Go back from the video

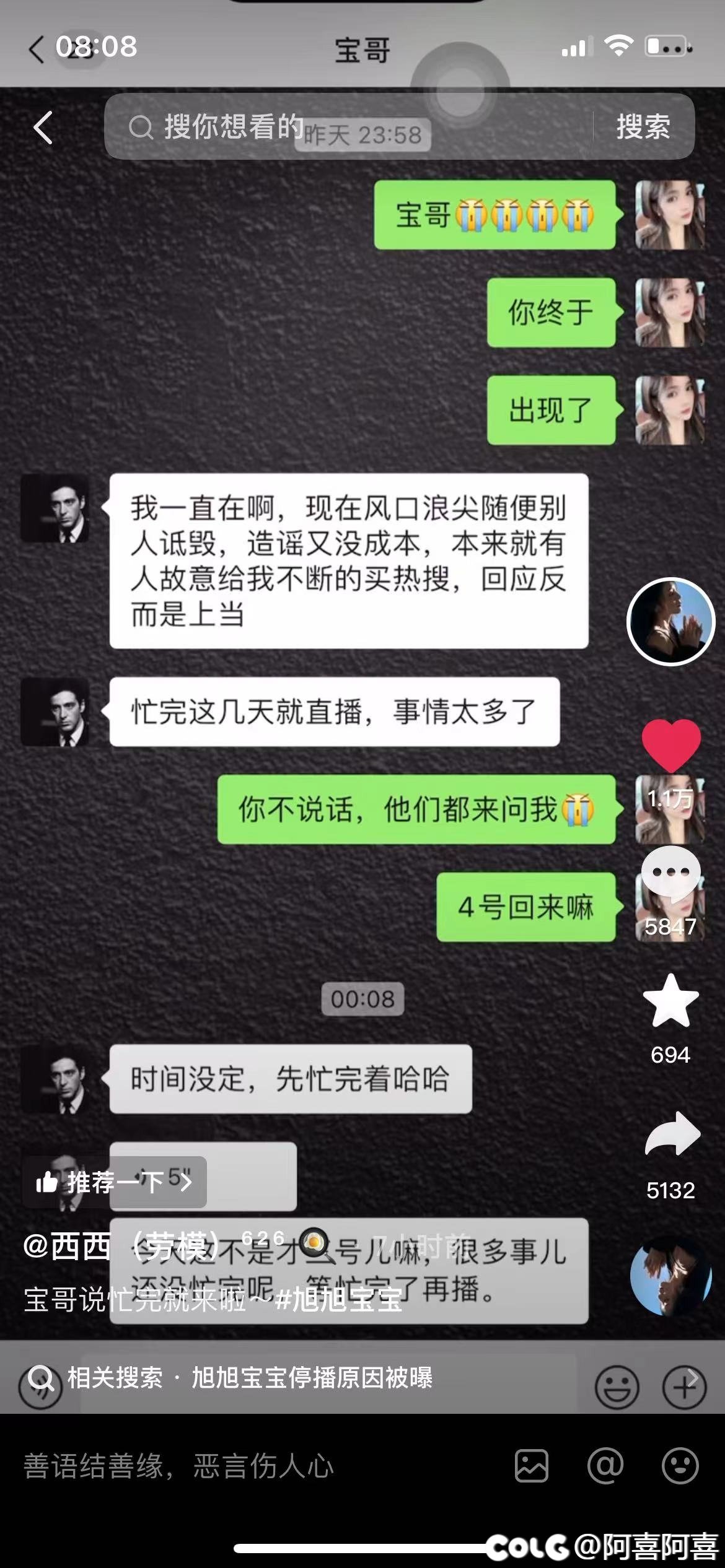pyautogui.click(x=43, y=128)
